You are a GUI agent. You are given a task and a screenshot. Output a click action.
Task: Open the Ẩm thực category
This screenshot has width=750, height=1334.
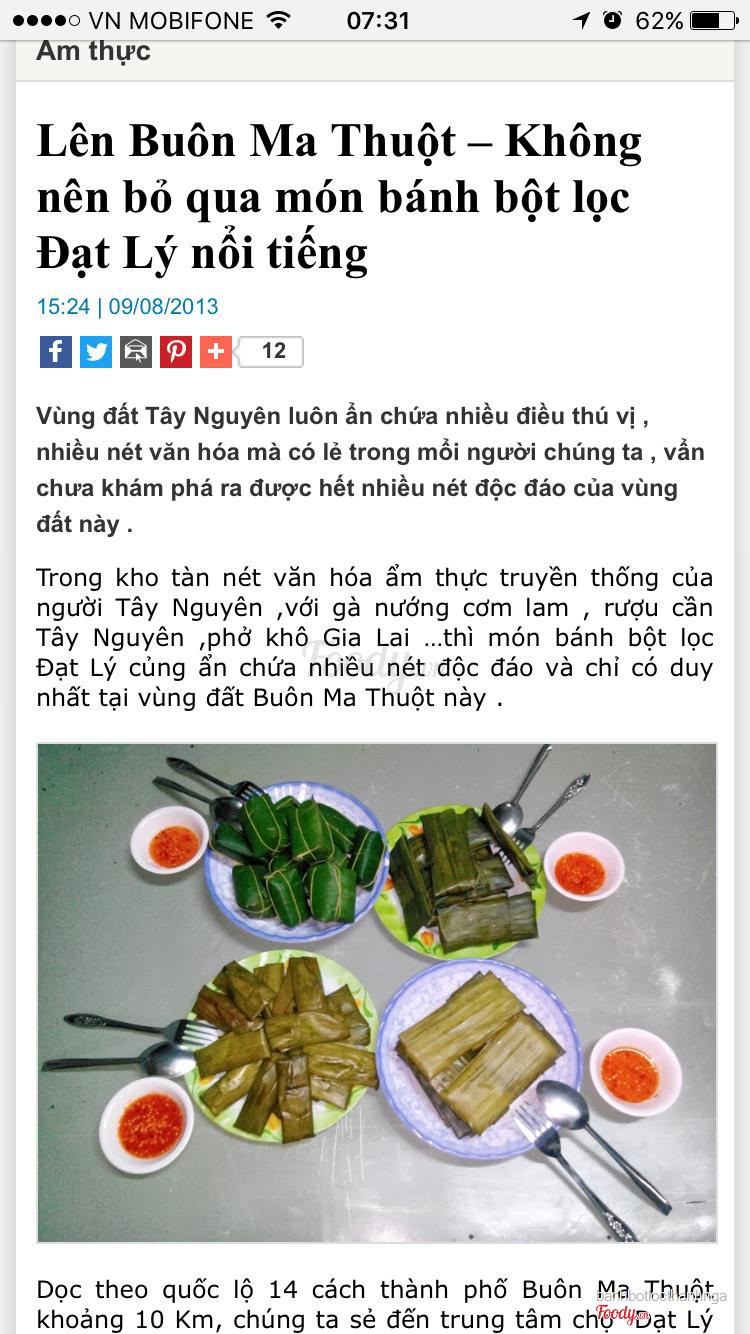(93, 51)
